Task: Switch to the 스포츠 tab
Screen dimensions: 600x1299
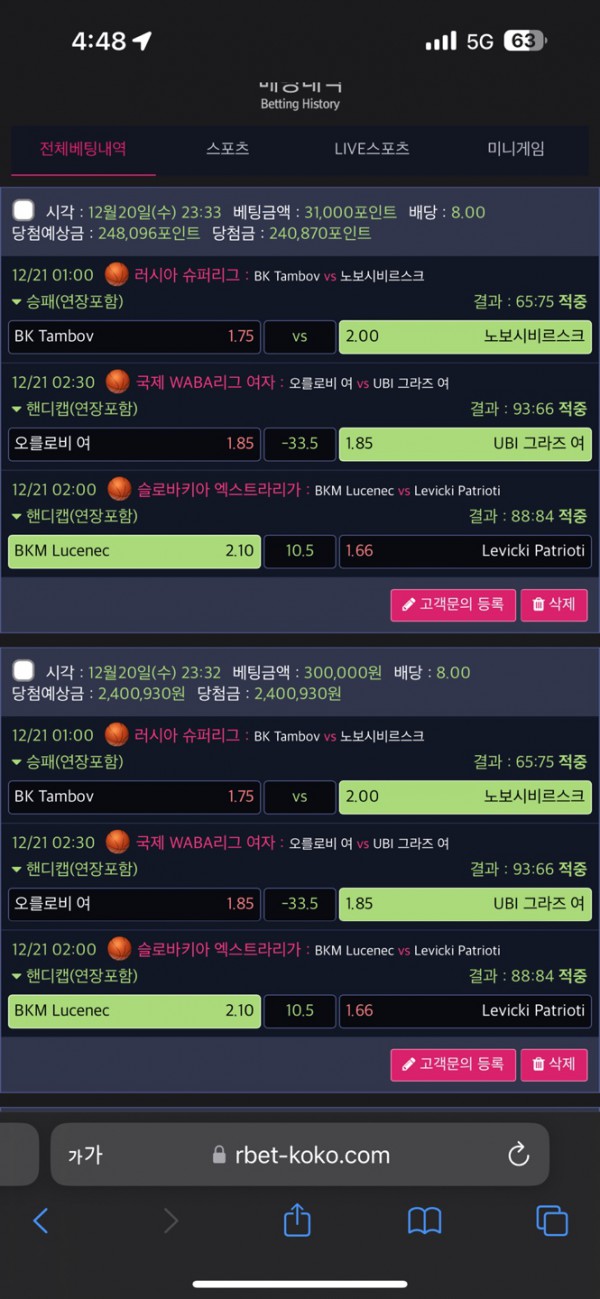Action: click(x=227, y=149)
